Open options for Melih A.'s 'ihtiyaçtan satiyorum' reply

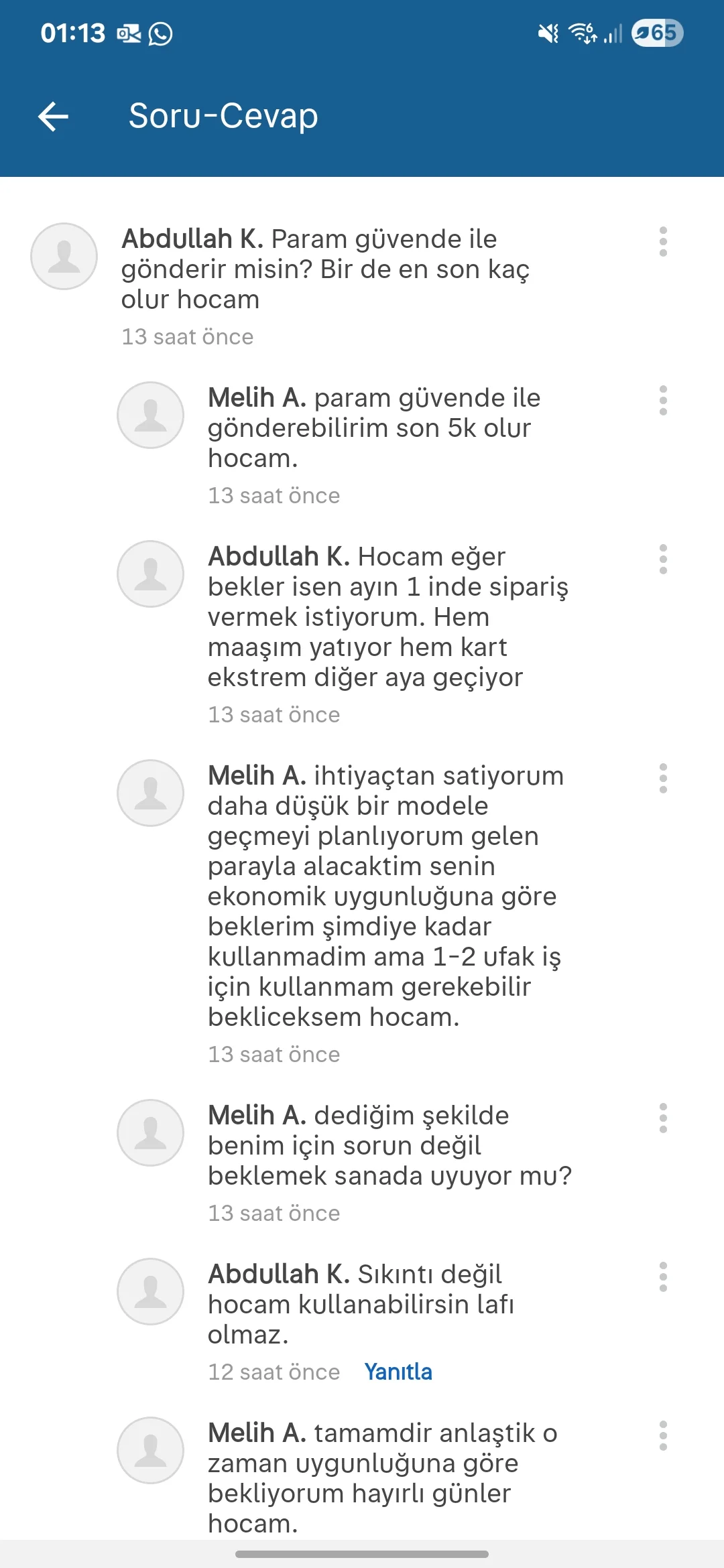click(x=663, y=778)
